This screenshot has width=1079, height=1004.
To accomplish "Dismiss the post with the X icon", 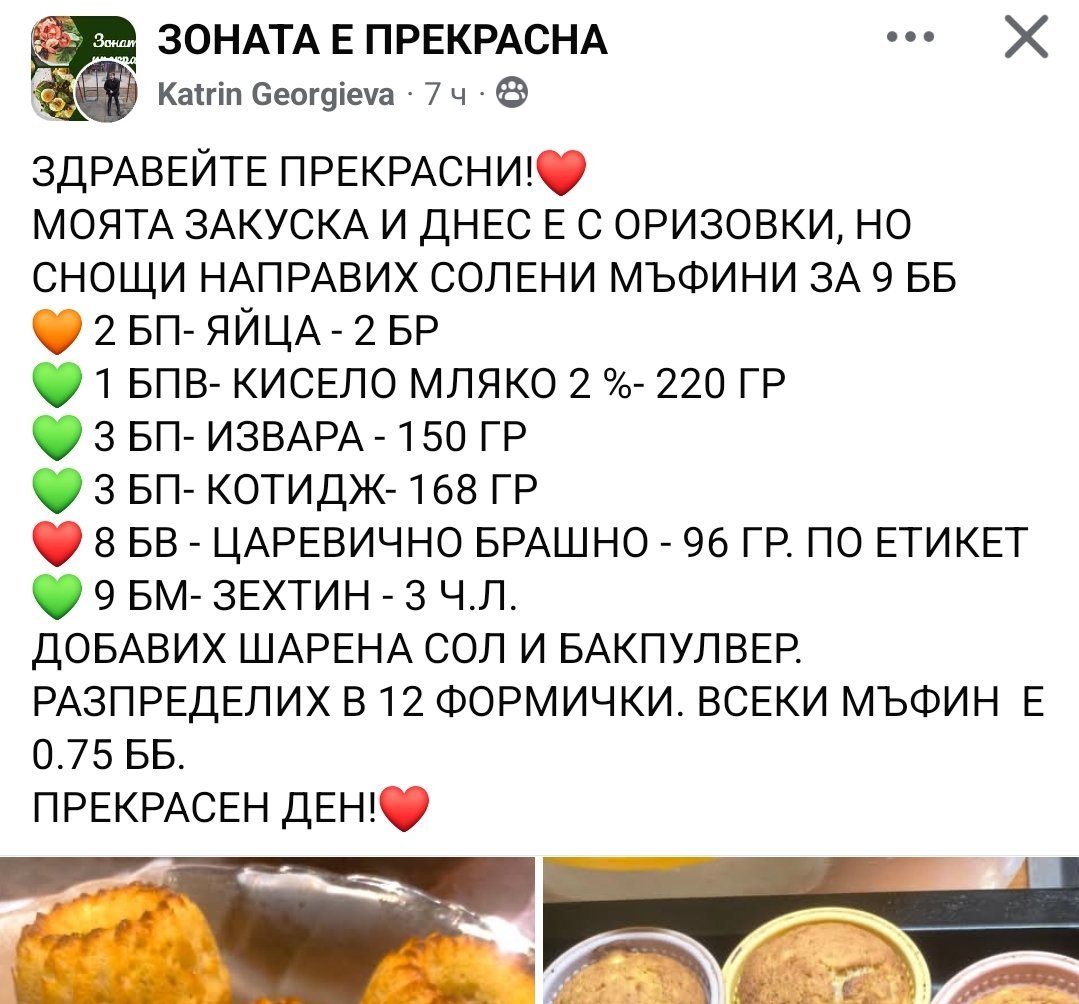I will (x=1025, y=37).
